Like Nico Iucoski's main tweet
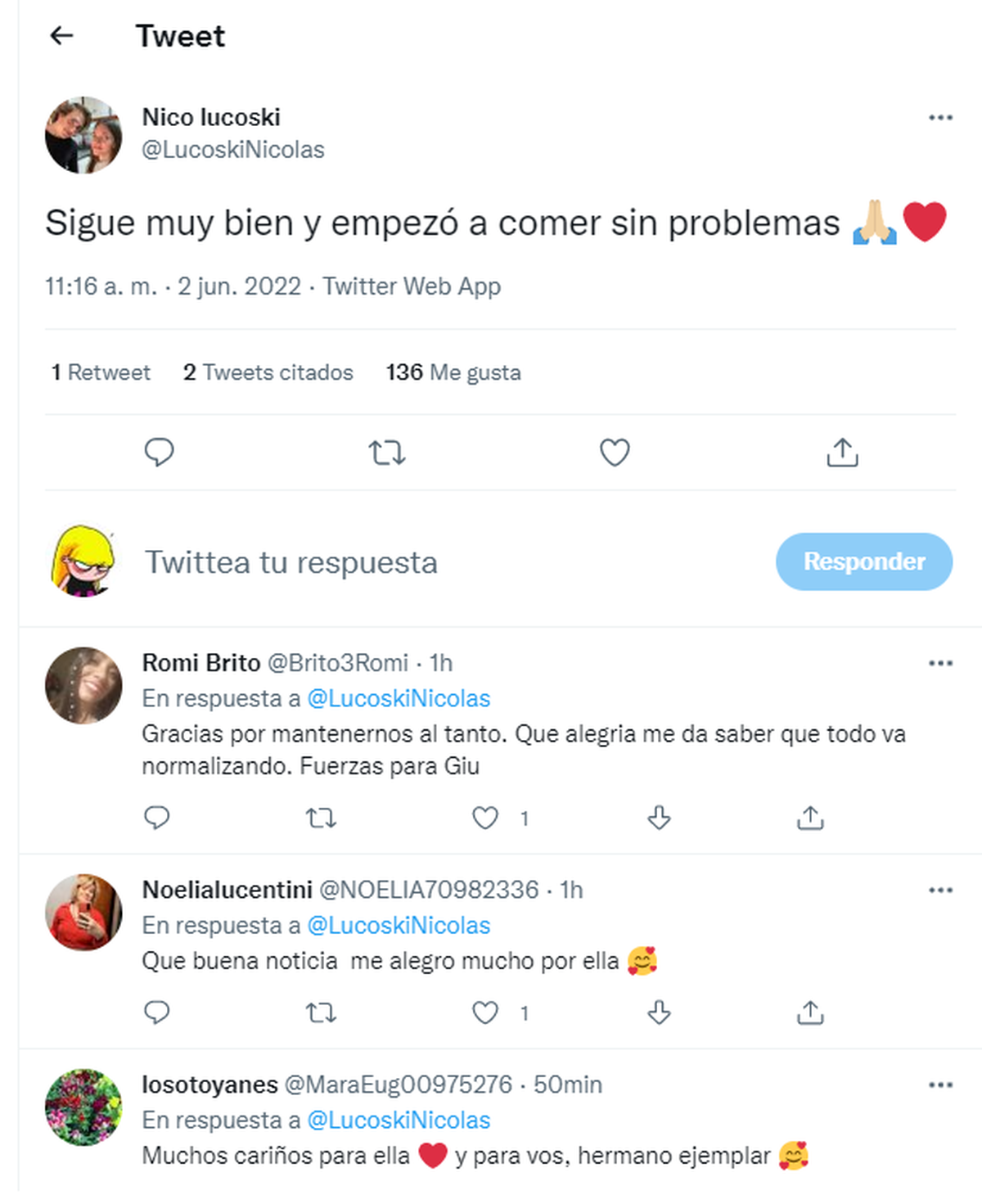The image size is (982, 1204). tap(615, 452)
